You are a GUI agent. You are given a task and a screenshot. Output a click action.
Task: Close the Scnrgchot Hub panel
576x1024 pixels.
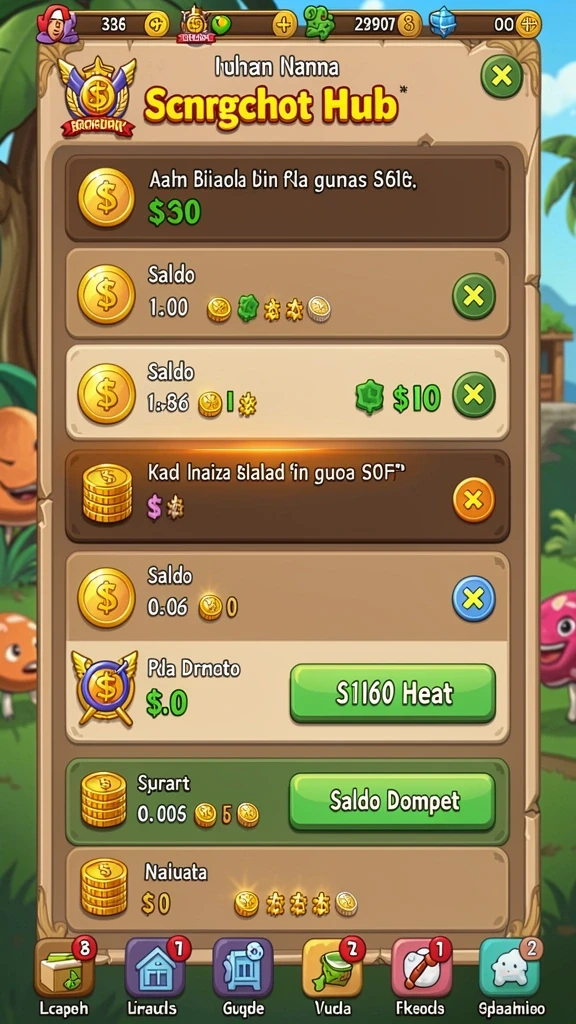coord(502,77)
